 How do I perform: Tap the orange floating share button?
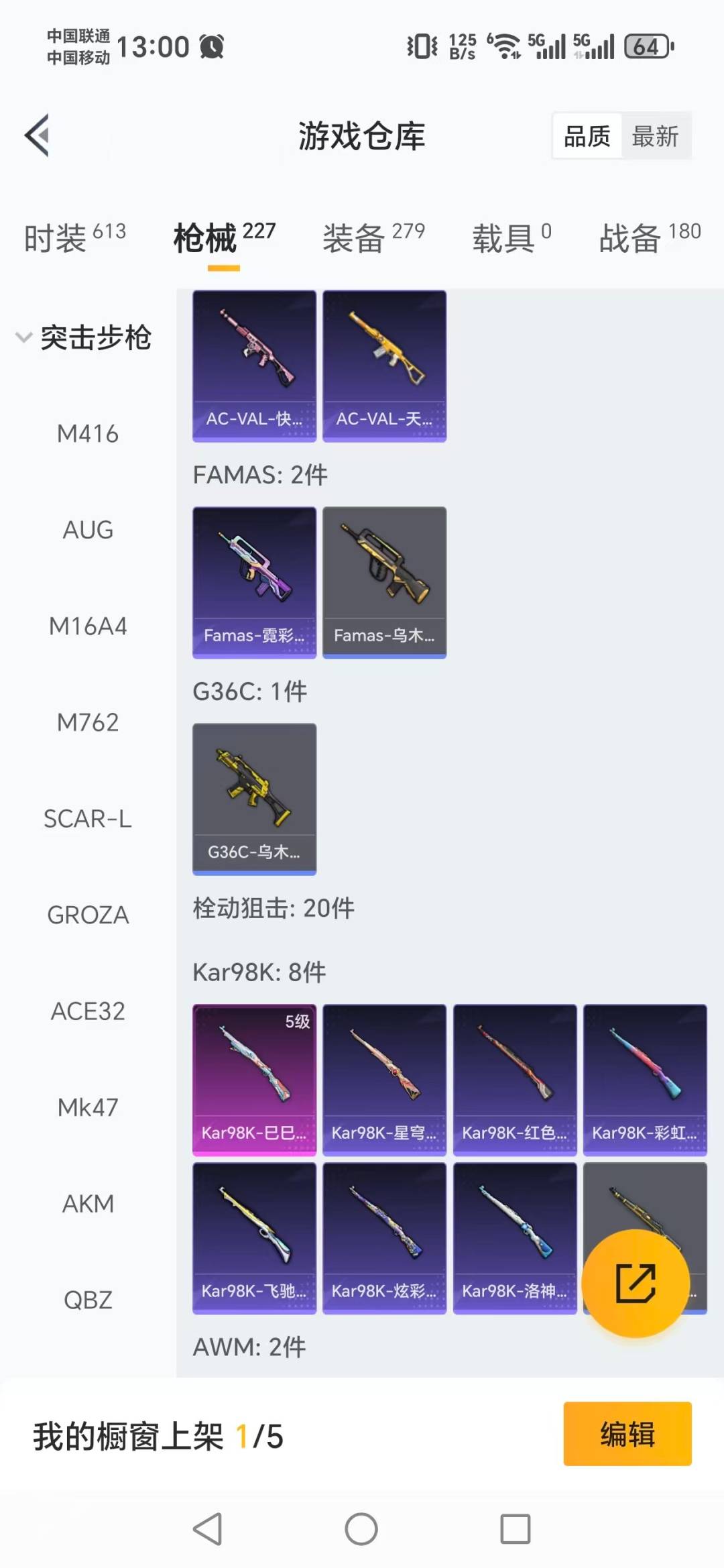(635, 1283)
